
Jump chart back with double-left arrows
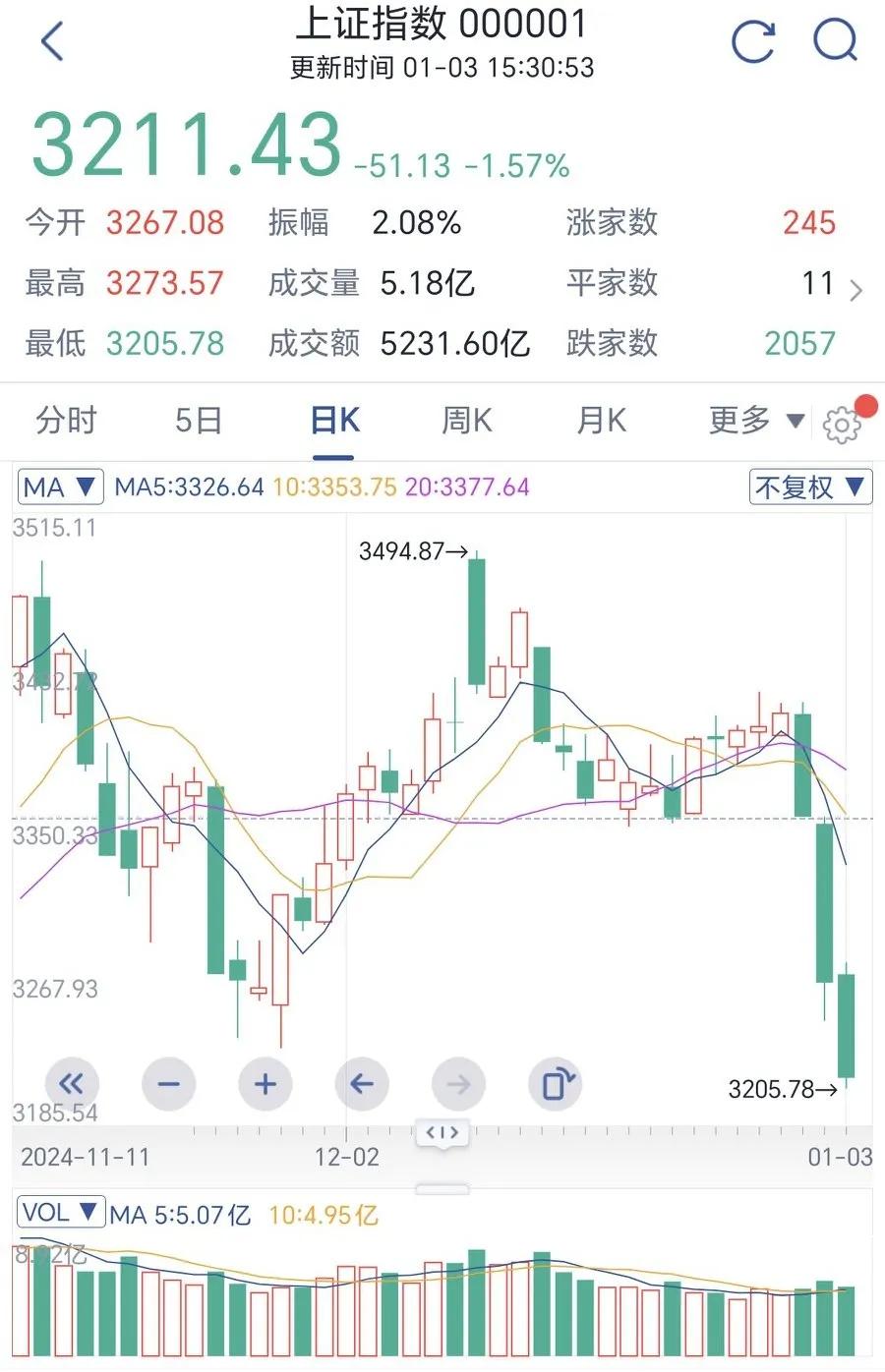(72, 1084)
